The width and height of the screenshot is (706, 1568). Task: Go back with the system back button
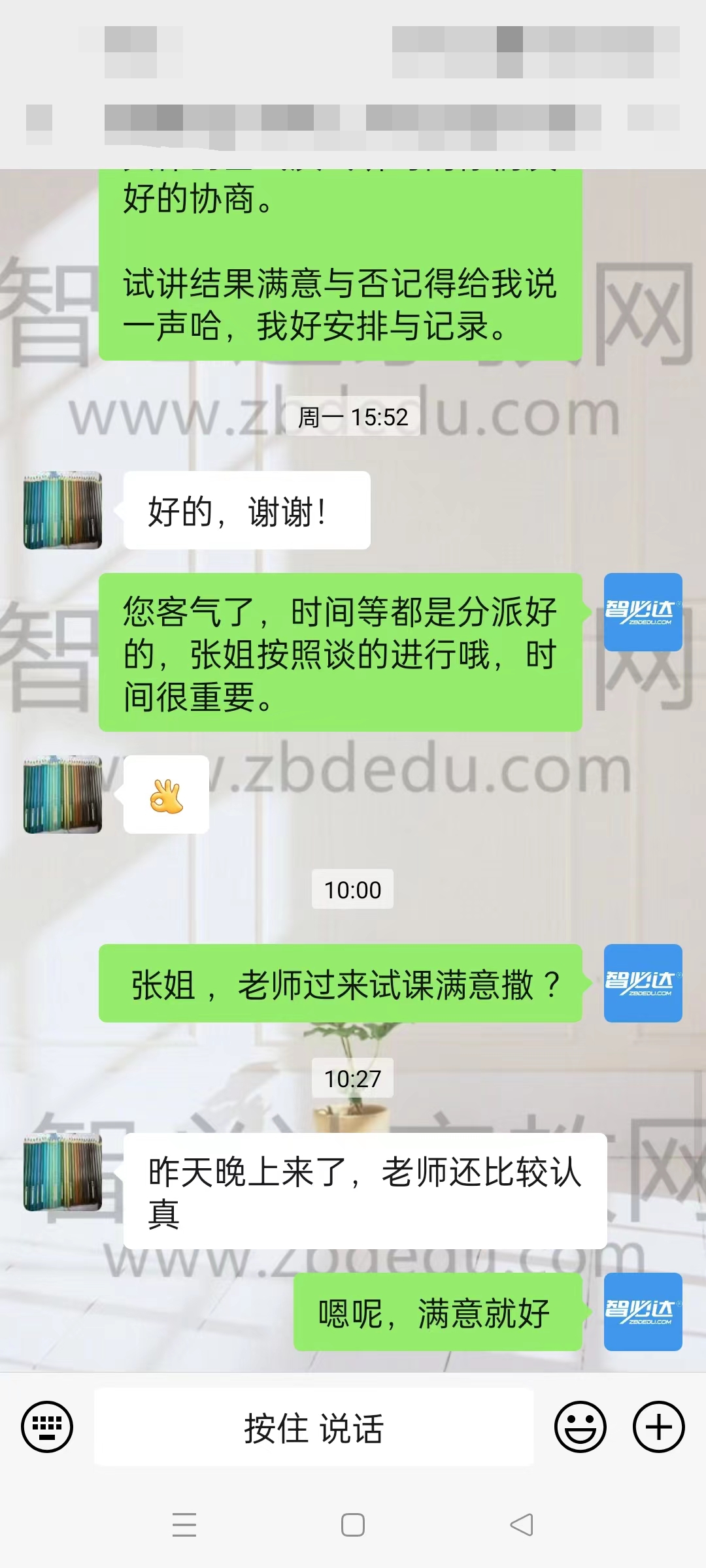point(522,1525)
